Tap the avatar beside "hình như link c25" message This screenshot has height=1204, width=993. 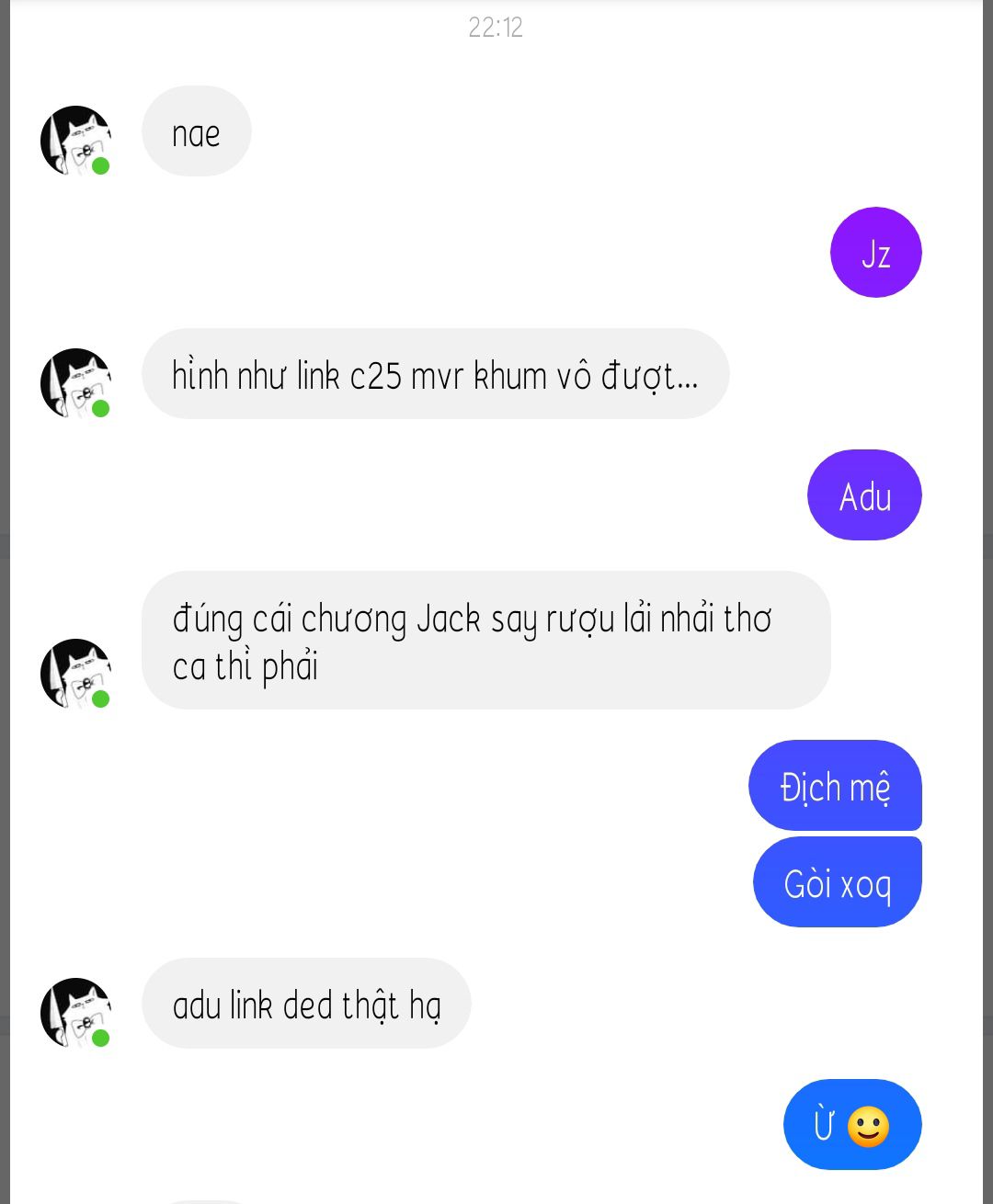click(x=75, y=382)
